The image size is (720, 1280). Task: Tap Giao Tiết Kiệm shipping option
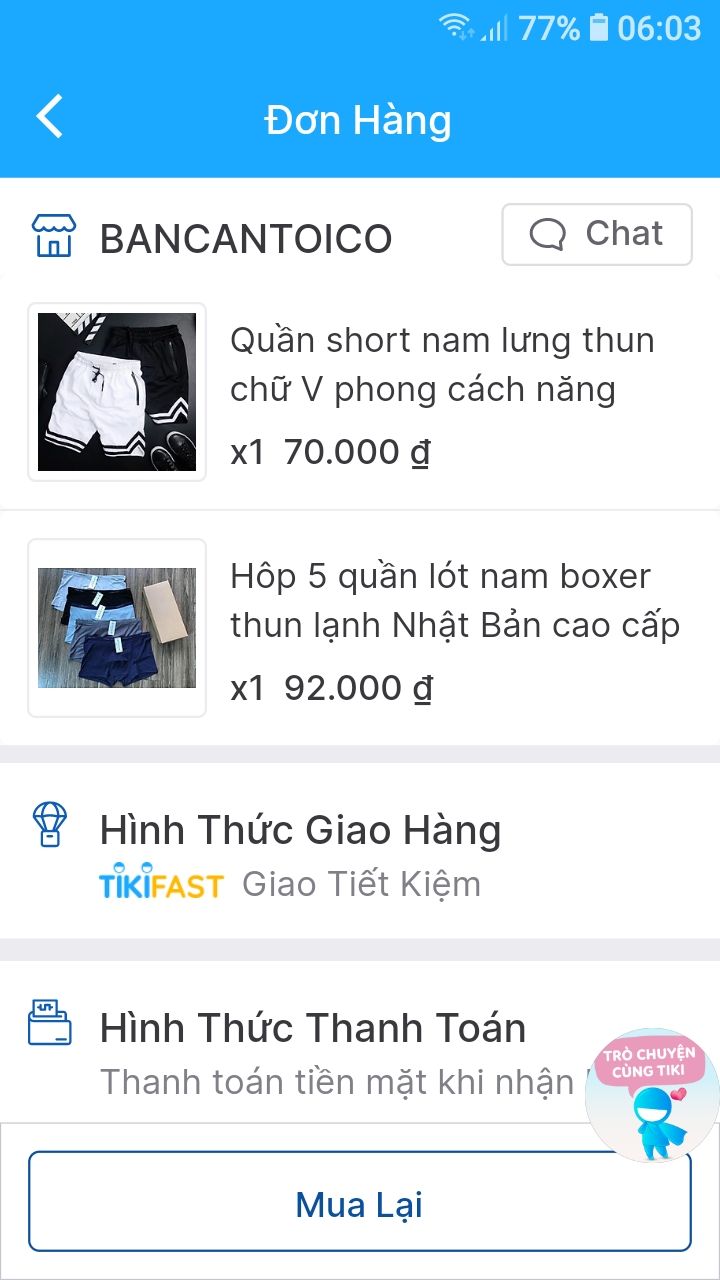tap(360, 884)
